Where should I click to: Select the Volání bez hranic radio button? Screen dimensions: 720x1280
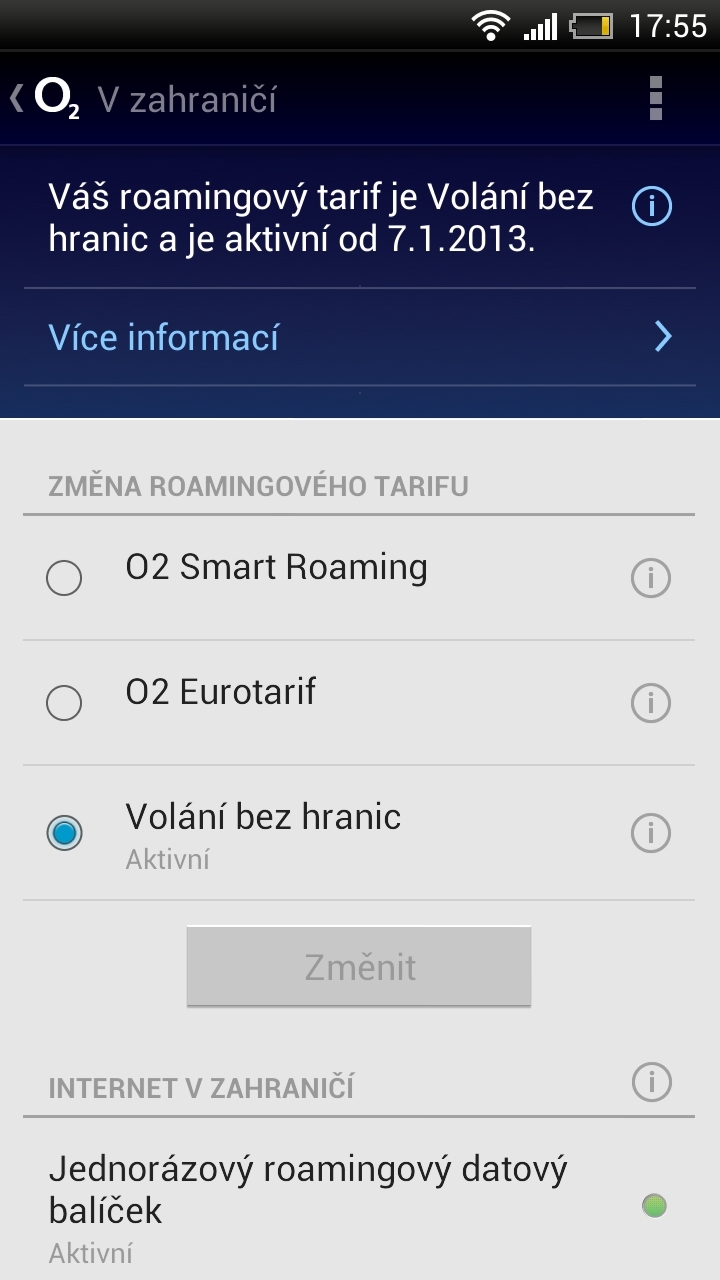tap(64, 832)
